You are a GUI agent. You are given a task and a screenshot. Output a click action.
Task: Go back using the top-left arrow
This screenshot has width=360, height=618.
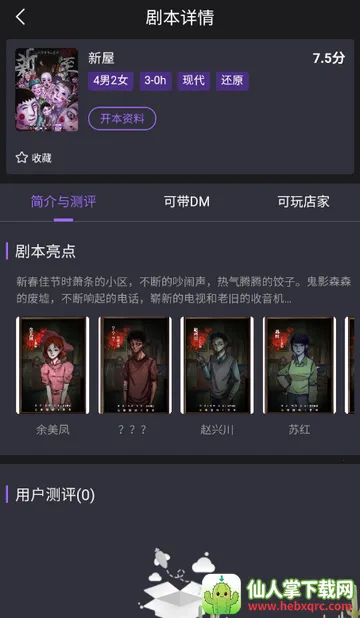coord(21,18)
